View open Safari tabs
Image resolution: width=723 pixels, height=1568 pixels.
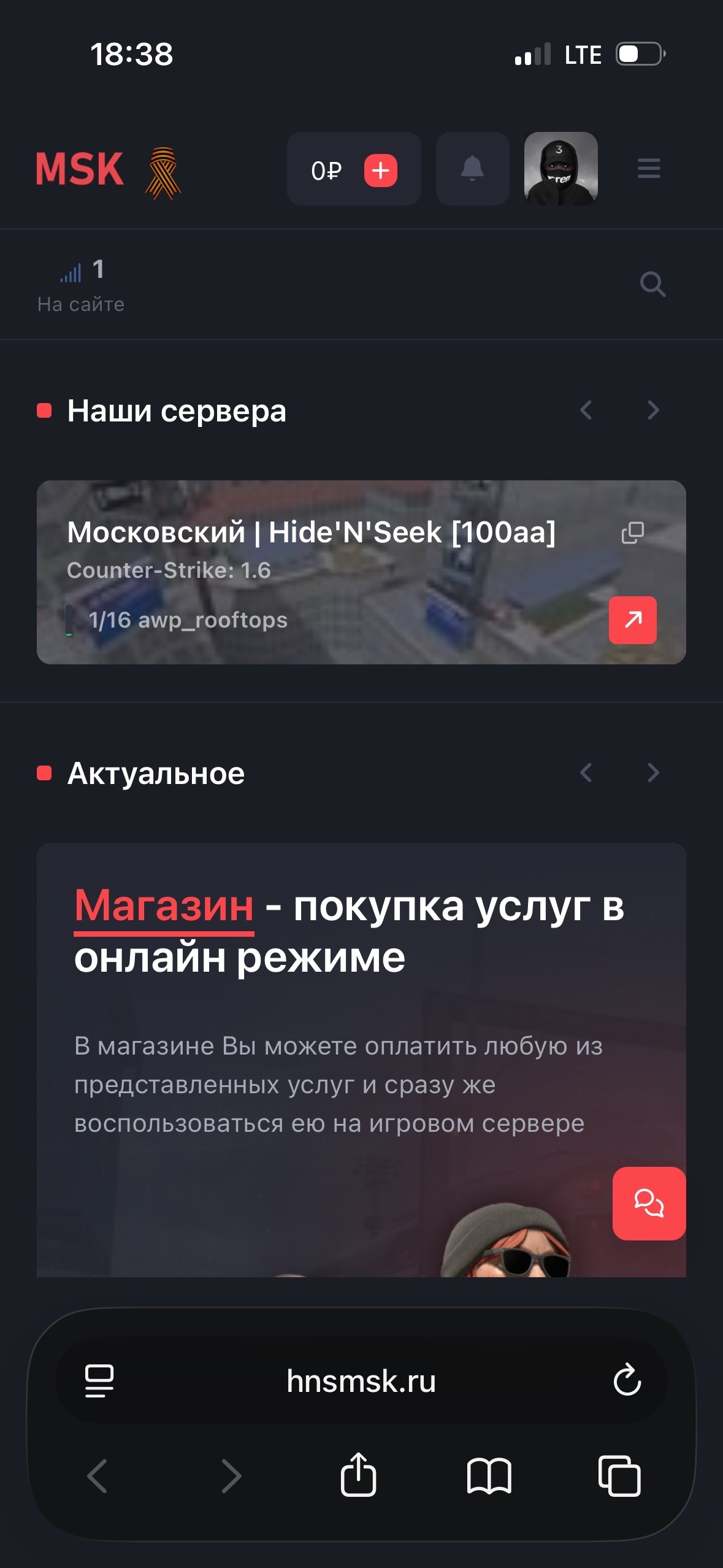pos(619,1475)
